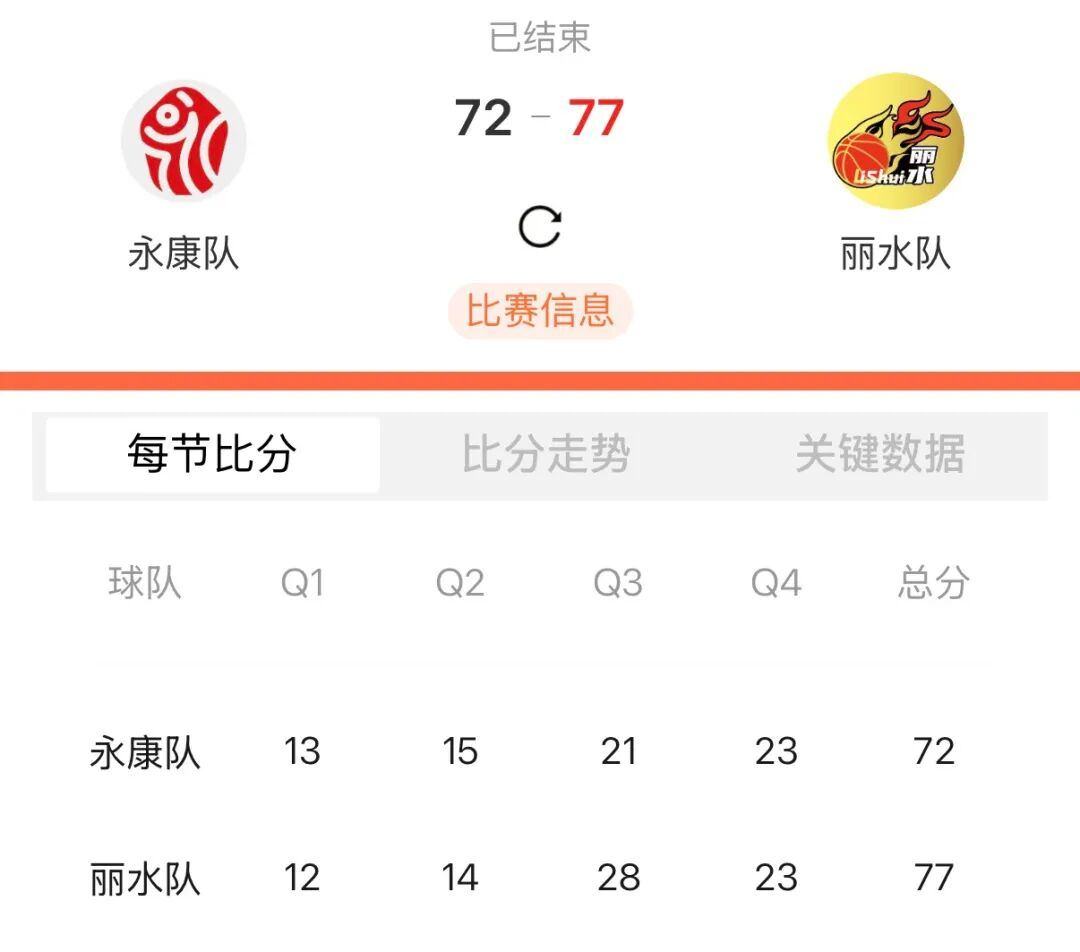Image resolution: width=1080 pixels, height=952 pixels.
Task: Open the 比赛信息 button
Action: click(540, 311)
